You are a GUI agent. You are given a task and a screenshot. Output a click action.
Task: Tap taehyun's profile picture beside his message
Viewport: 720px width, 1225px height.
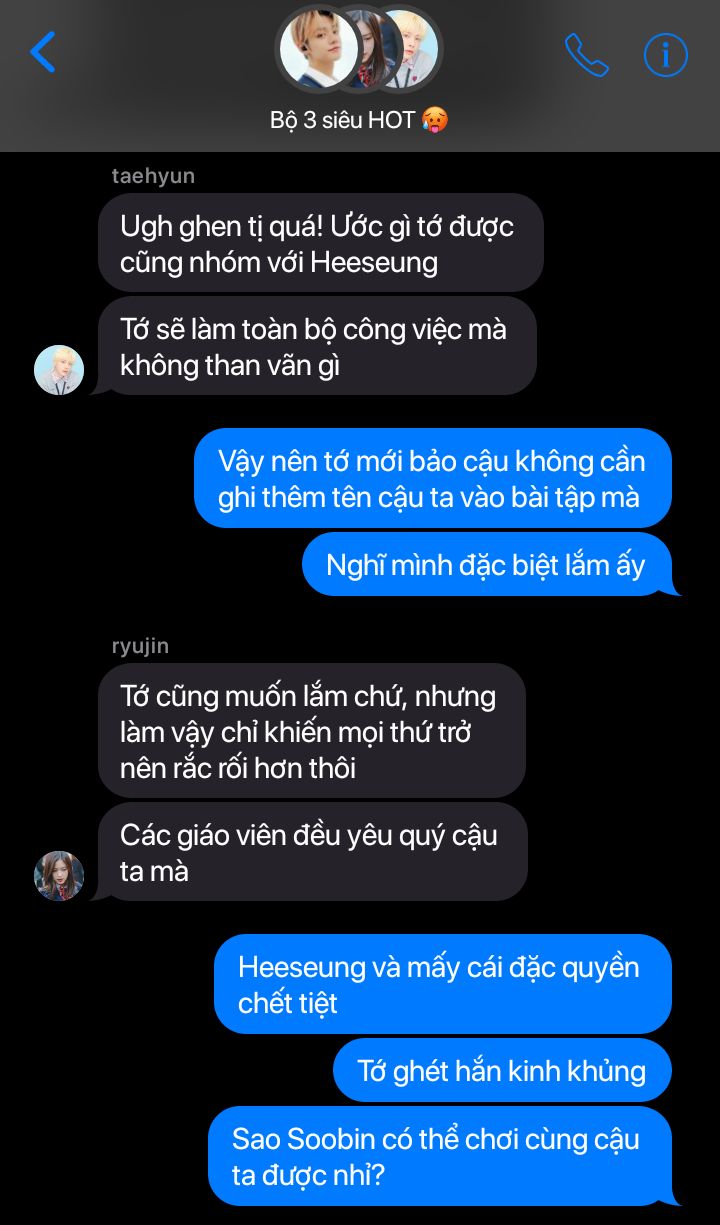(59, 370)
